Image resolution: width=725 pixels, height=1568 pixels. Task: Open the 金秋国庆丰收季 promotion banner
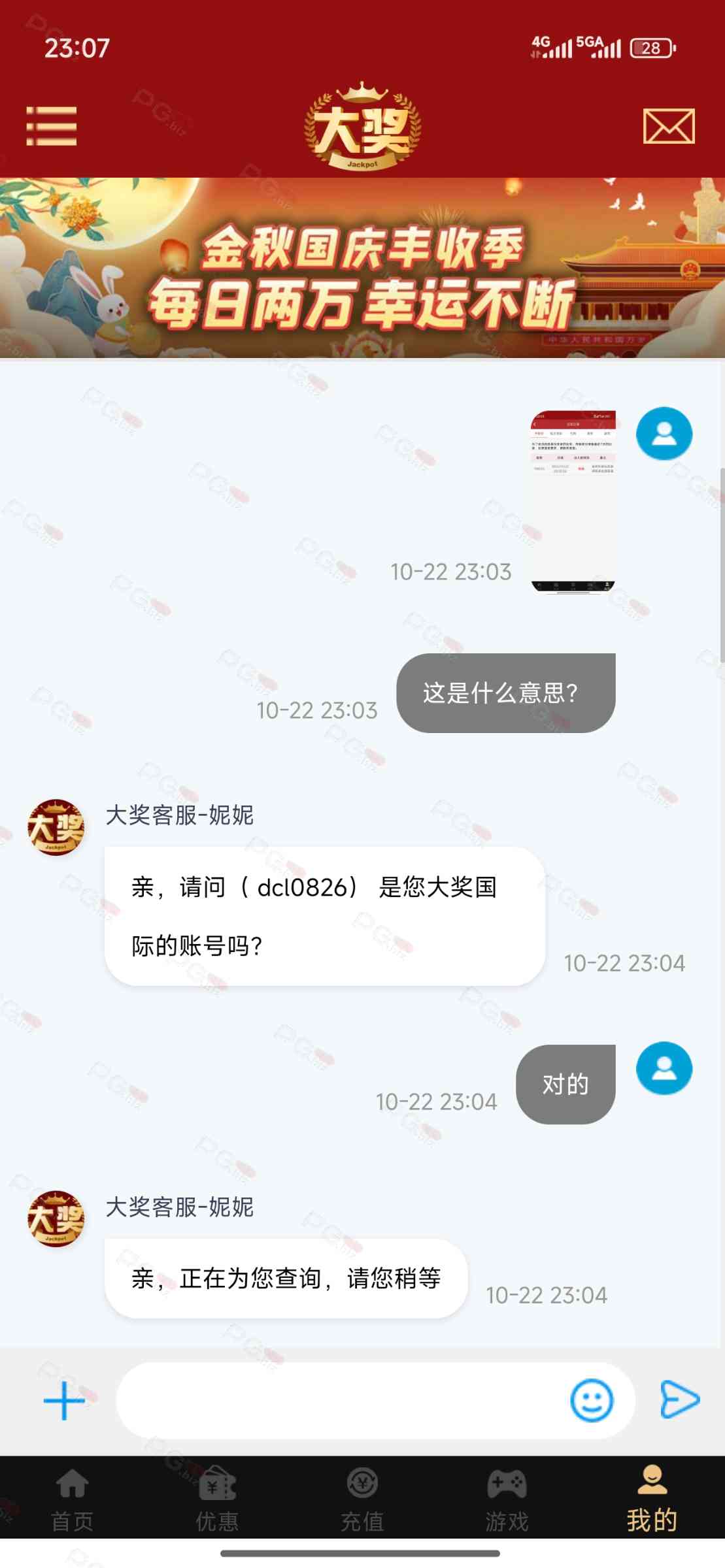point(362,268)
